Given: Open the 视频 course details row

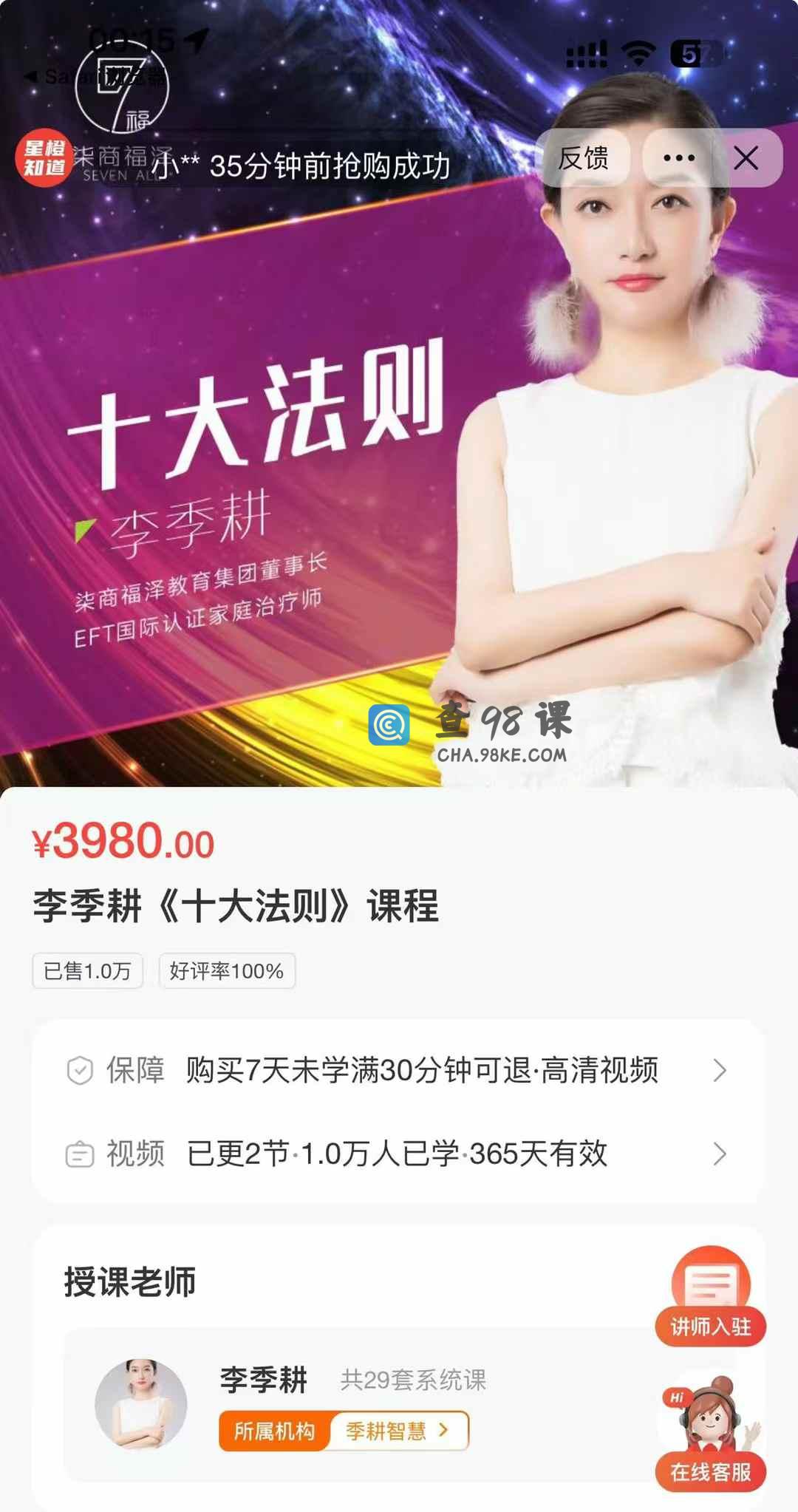Looking at the screenshot, I should click(x=398, y=1154).
